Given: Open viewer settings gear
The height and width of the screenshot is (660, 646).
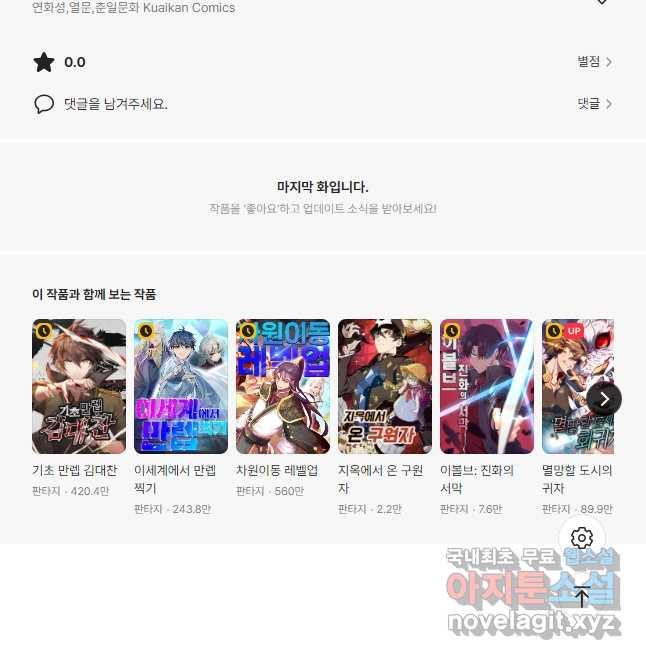Looking at the screenshot, I should click(x=582, y=538).
